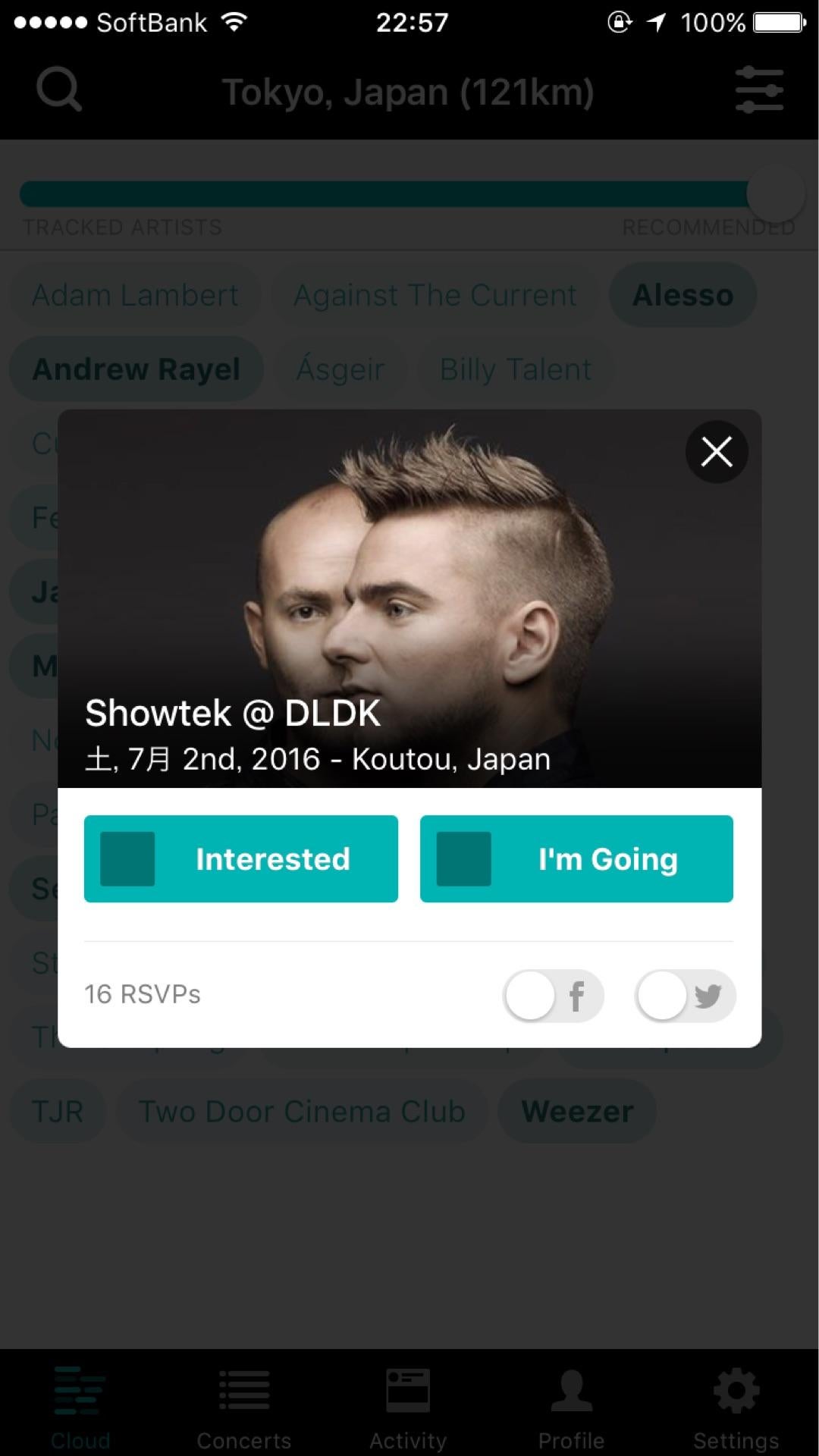Tap I'm Going for Showtek event
819x1456 pixels.
pyautogui.click(x=576, y=858)
